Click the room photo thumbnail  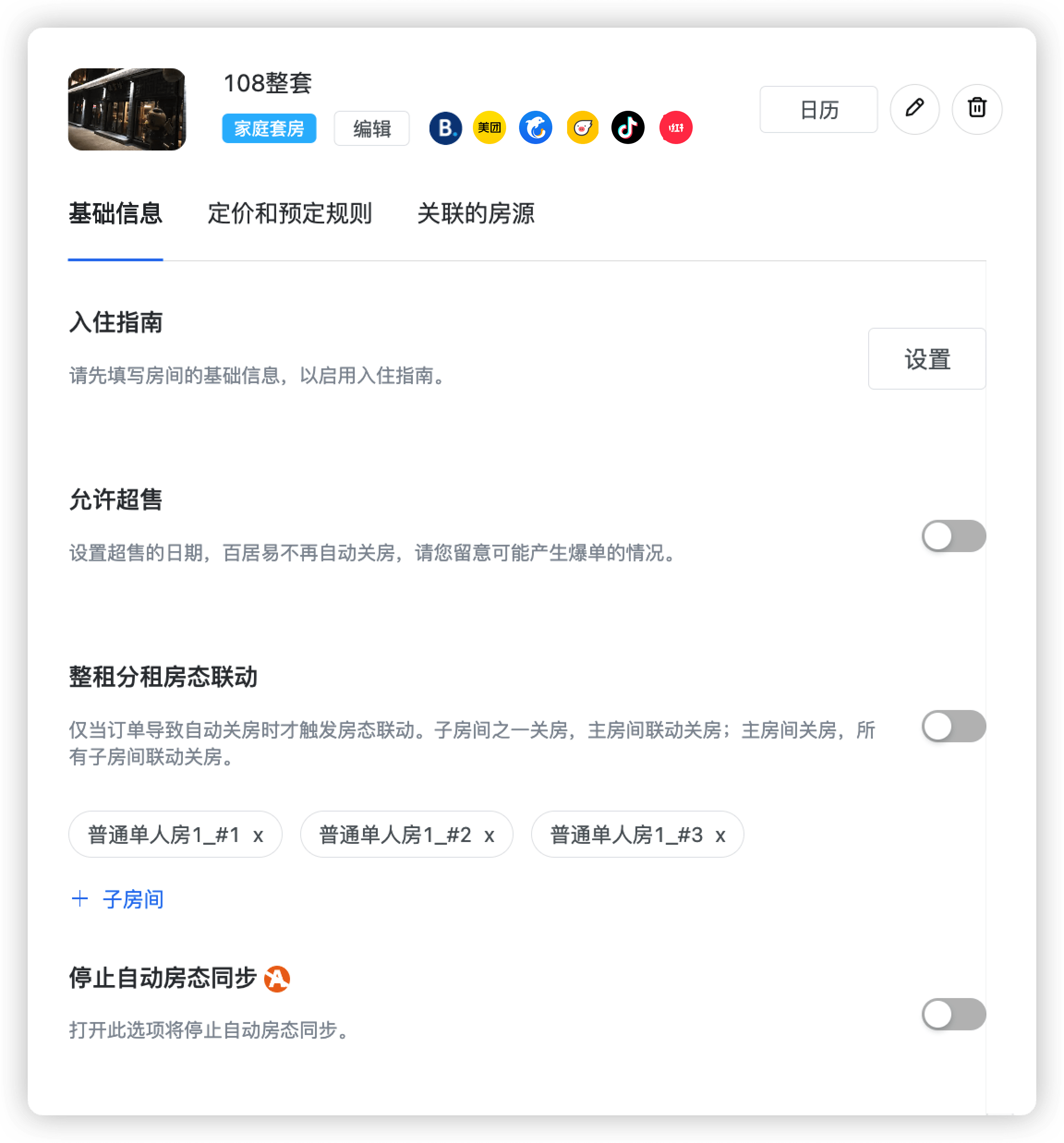coord(127,109)
